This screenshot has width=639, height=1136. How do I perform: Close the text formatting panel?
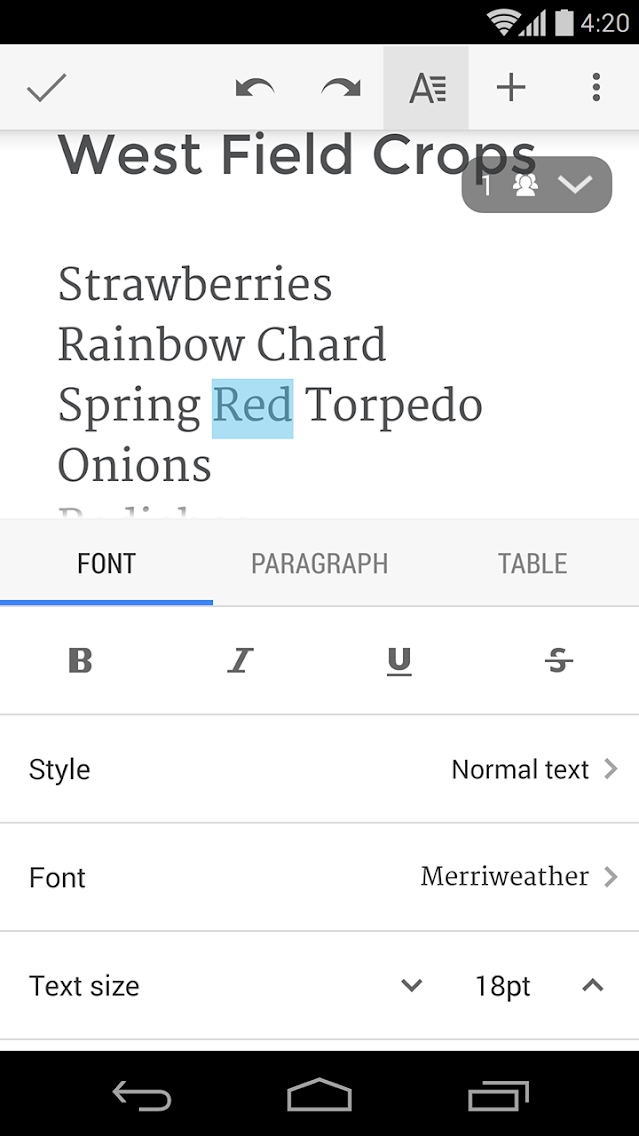point(426,88)
